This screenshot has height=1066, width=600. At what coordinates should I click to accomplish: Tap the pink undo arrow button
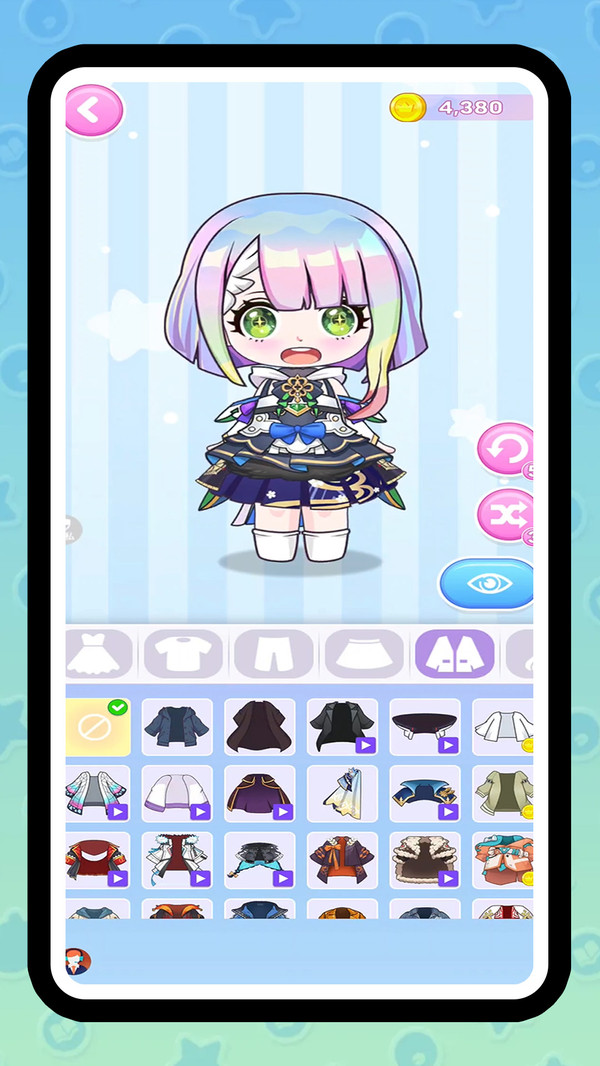pyautogui.click(x=506, y=449)
